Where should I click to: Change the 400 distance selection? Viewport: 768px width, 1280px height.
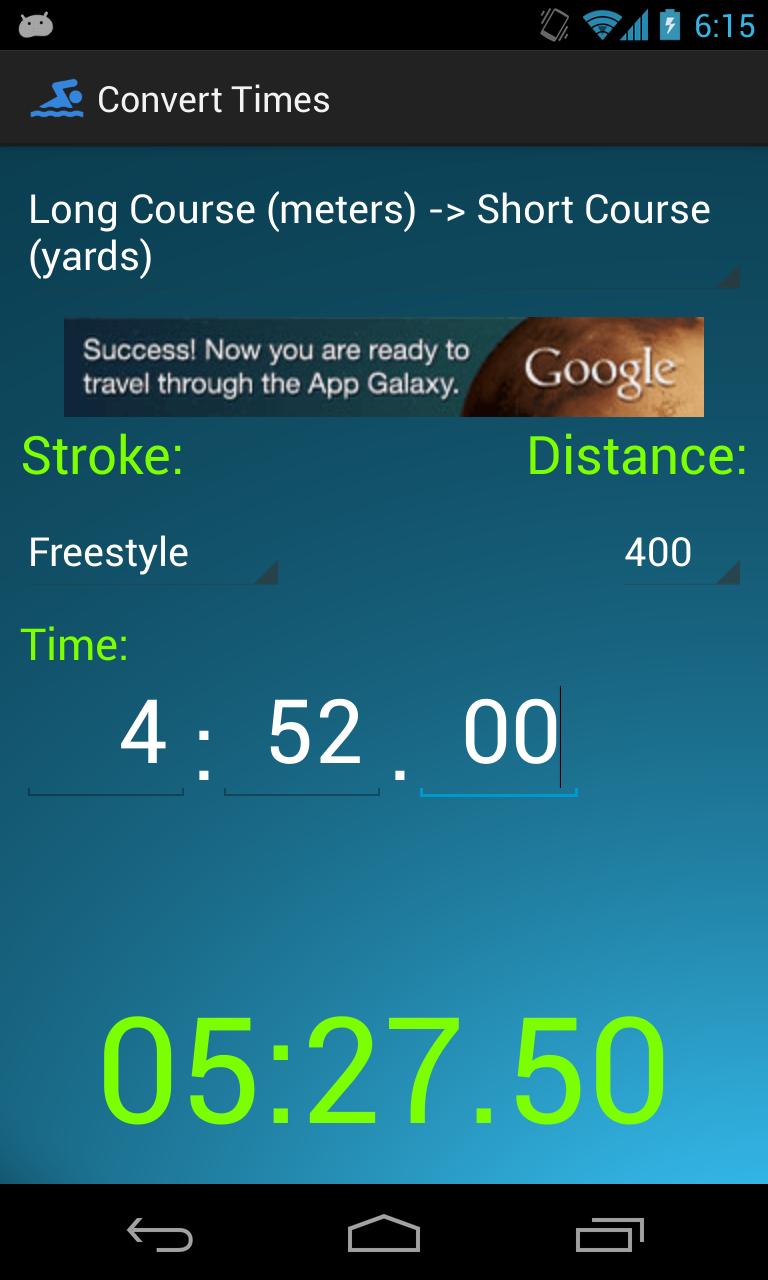click(680, 553)
